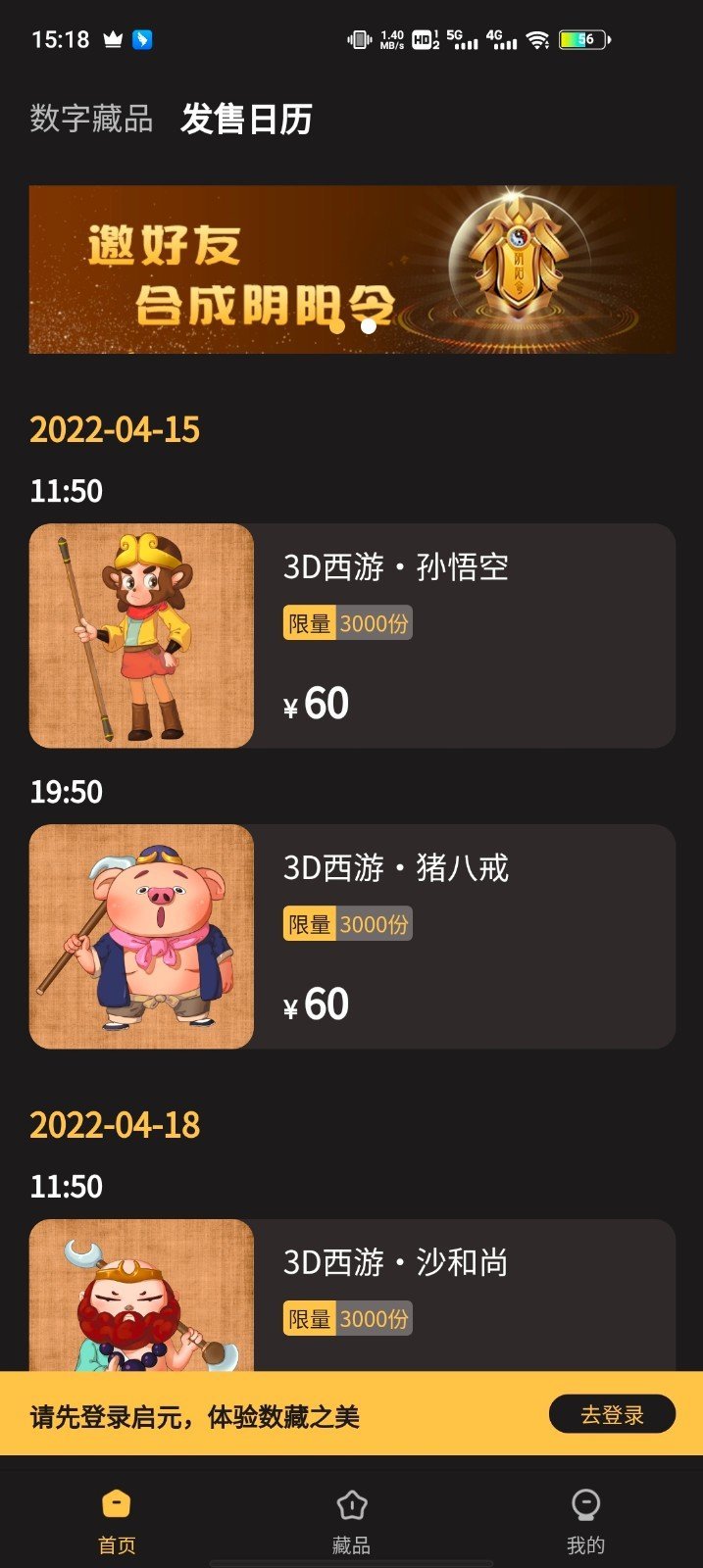Viewport: 703px width, 1568px height.
Task: Select the 发售日历 tab
Action: pyautogui.click(x=246, y=120)
